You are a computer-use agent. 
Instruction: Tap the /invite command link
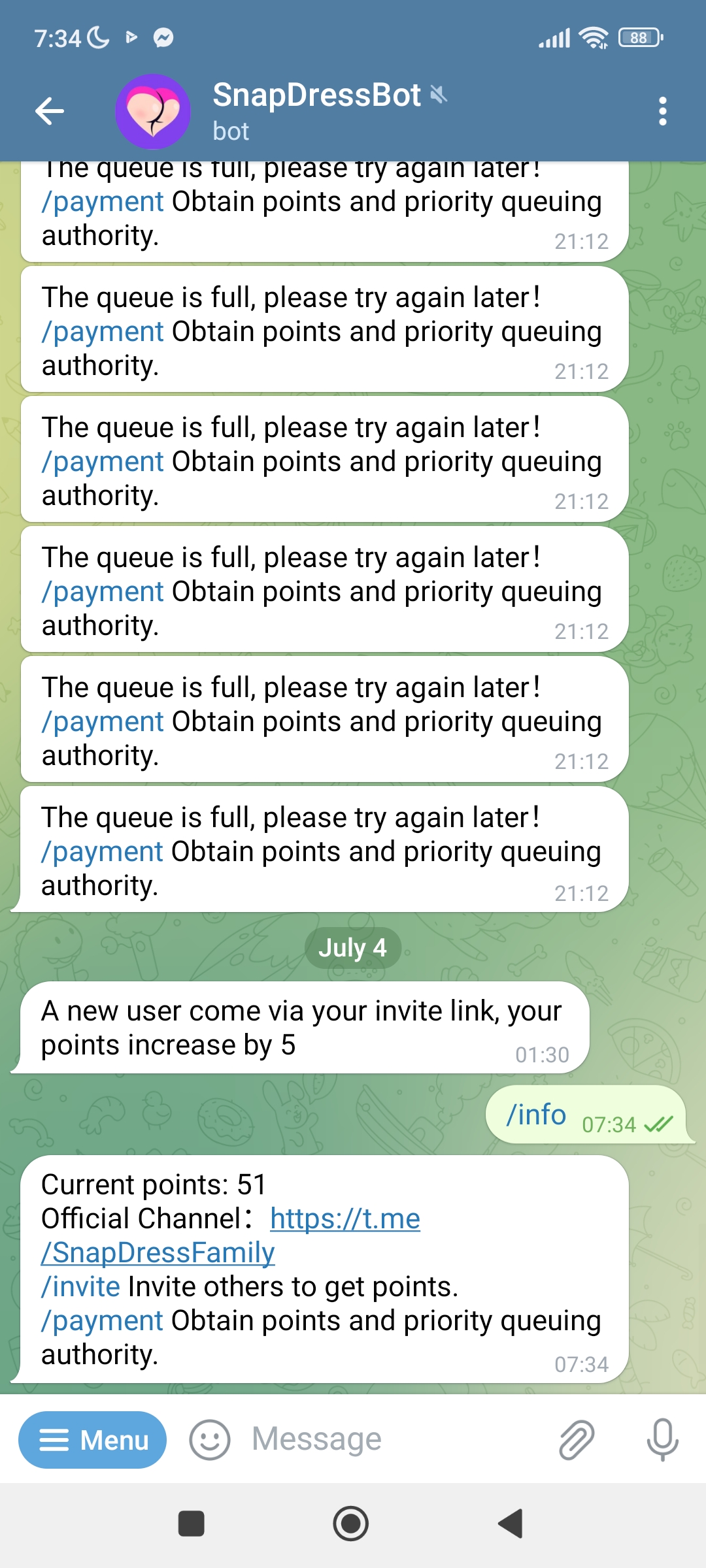pyautogui.click(x=80, y=1286)
